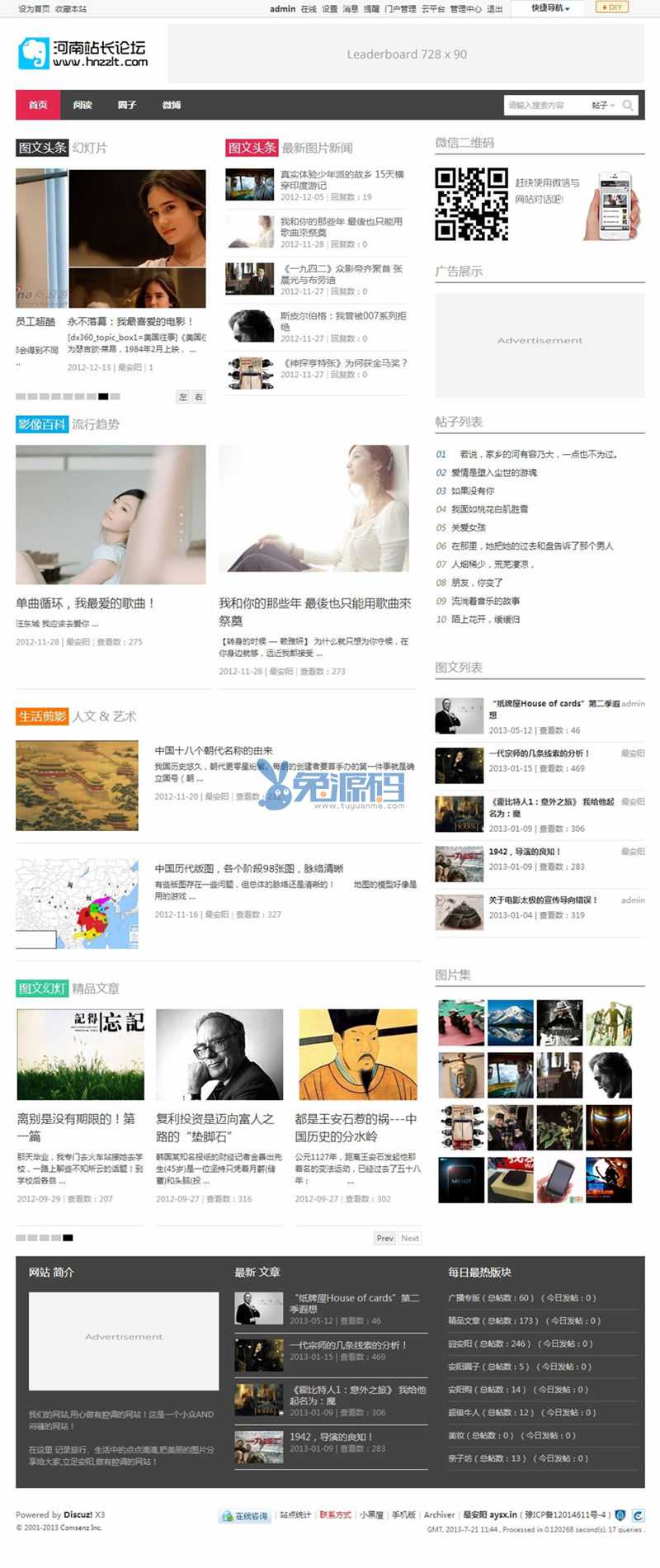The height and width of the screenshot is (1568, 660).
Task: Focus the 请输入搜索内容 search box
Action: (544, 106)
